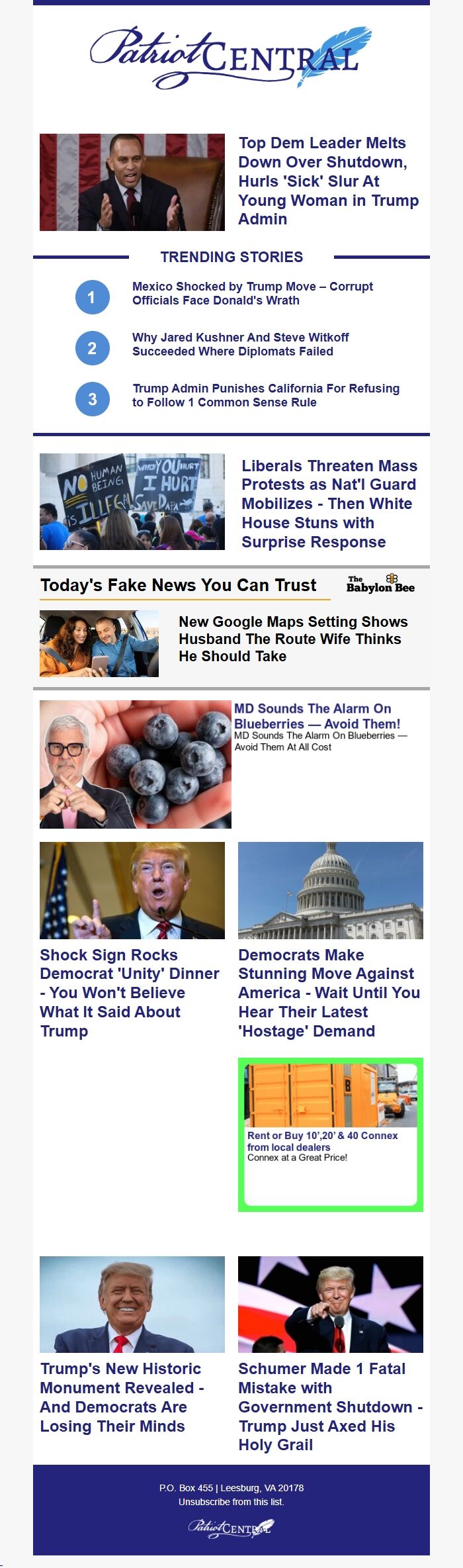The image size is (463, 1568).
Task: Read 'Trump's New Historic Monument Revealed' story
Action: tap(122, 1397)
